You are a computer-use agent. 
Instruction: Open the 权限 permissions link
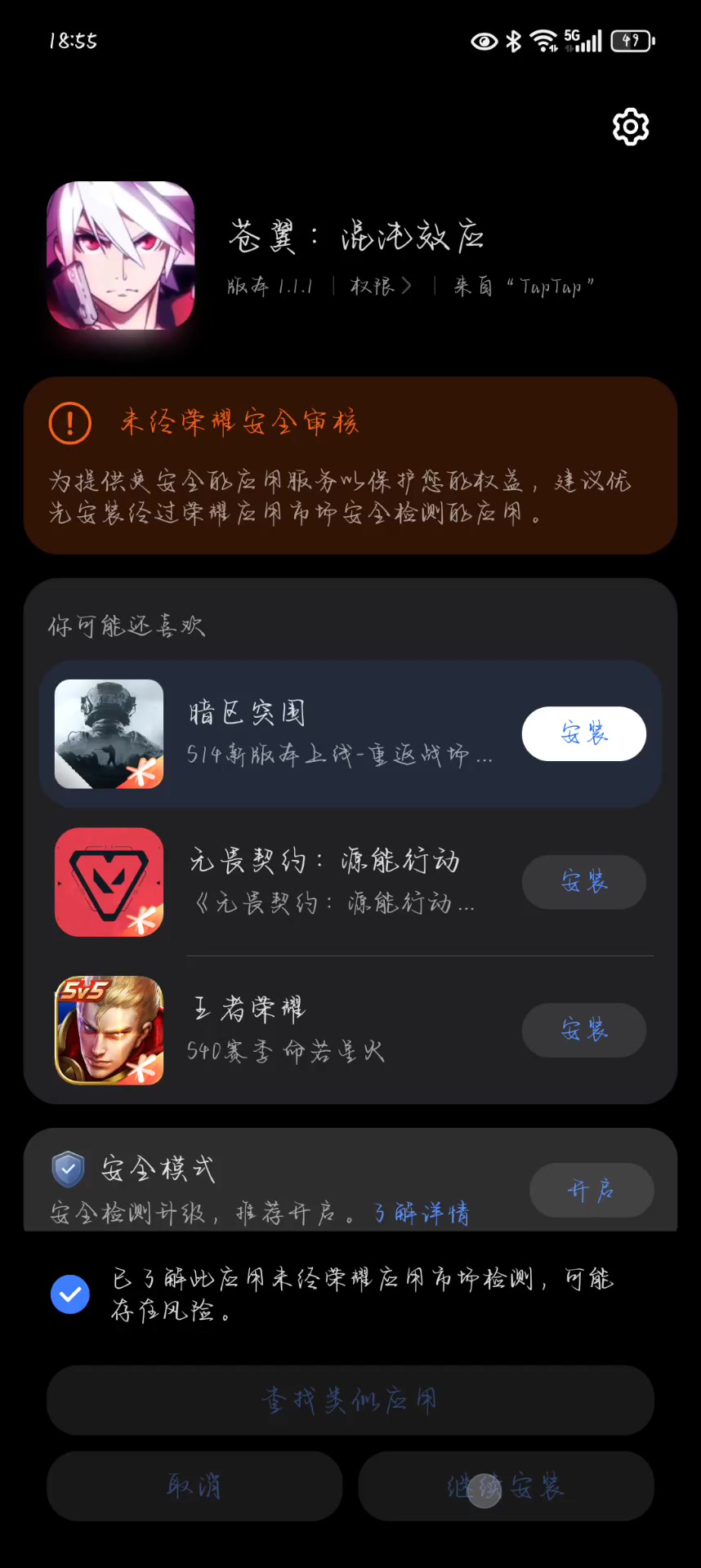click(381, 286)
